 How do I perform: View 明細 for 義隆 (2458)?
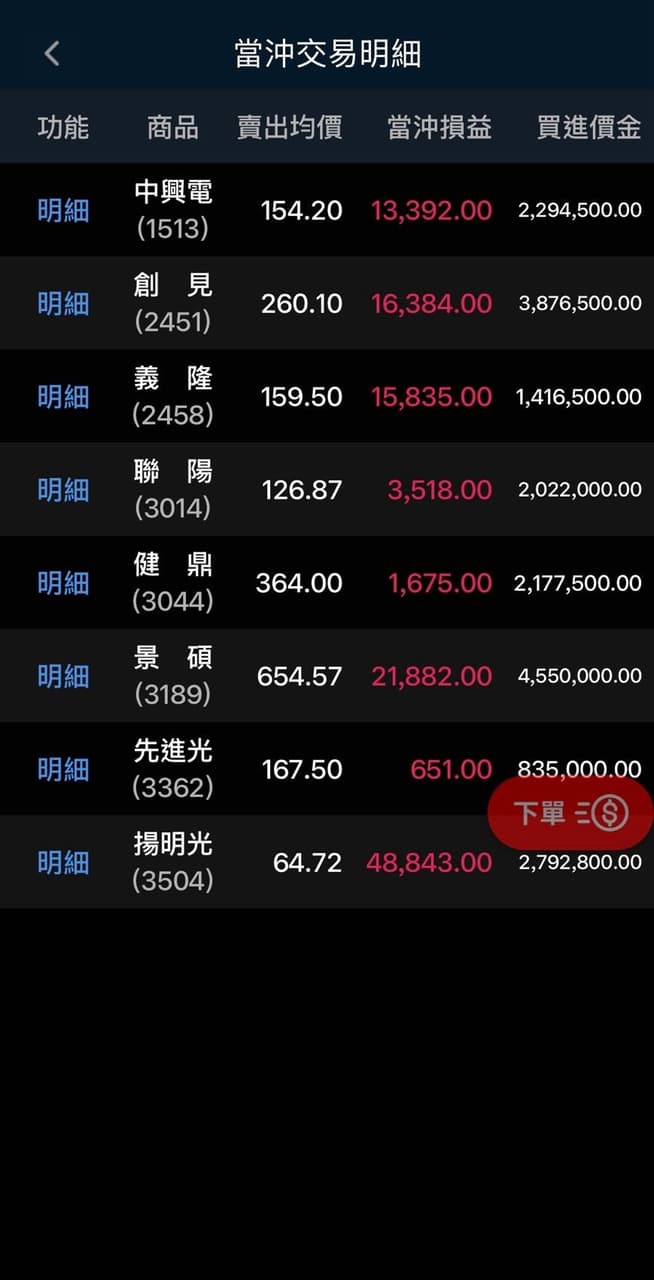[63, 396]
